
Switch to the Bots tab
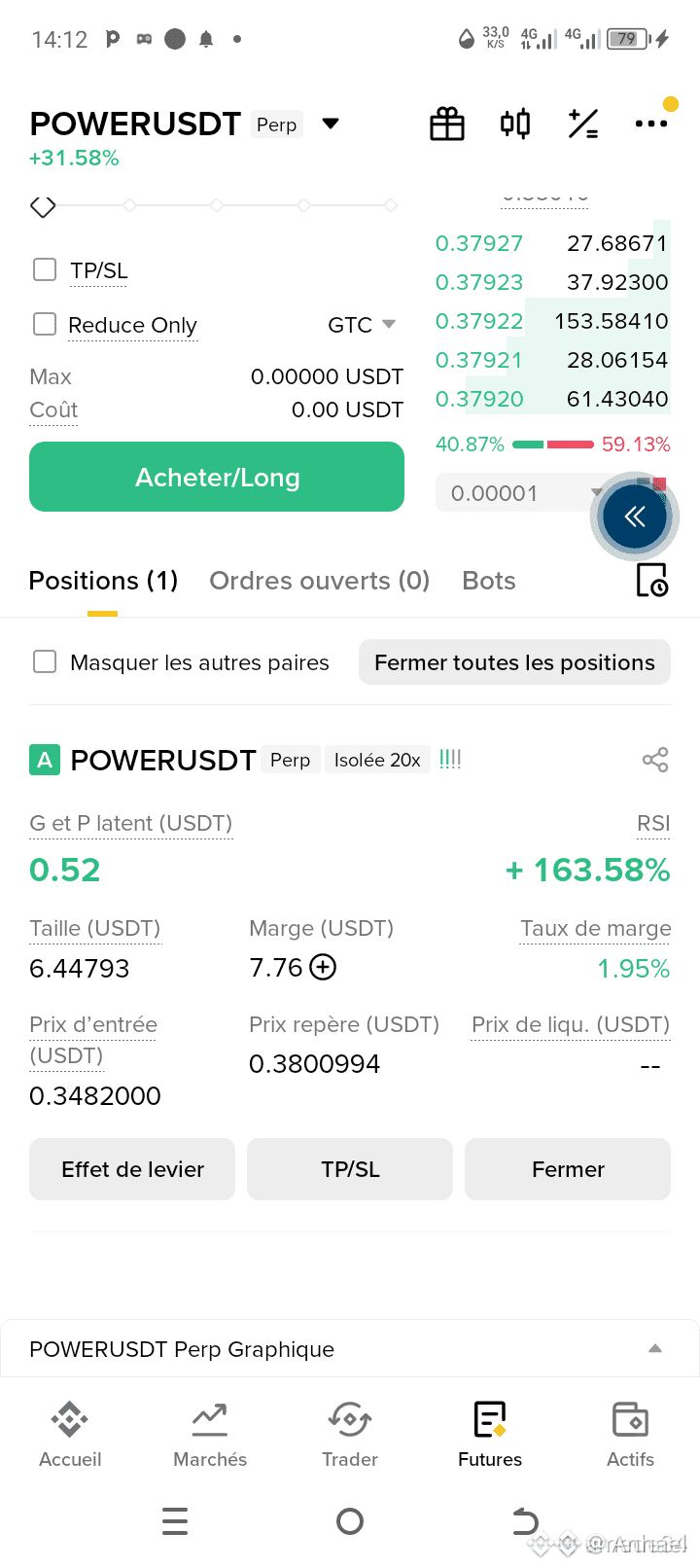[489, 581]
